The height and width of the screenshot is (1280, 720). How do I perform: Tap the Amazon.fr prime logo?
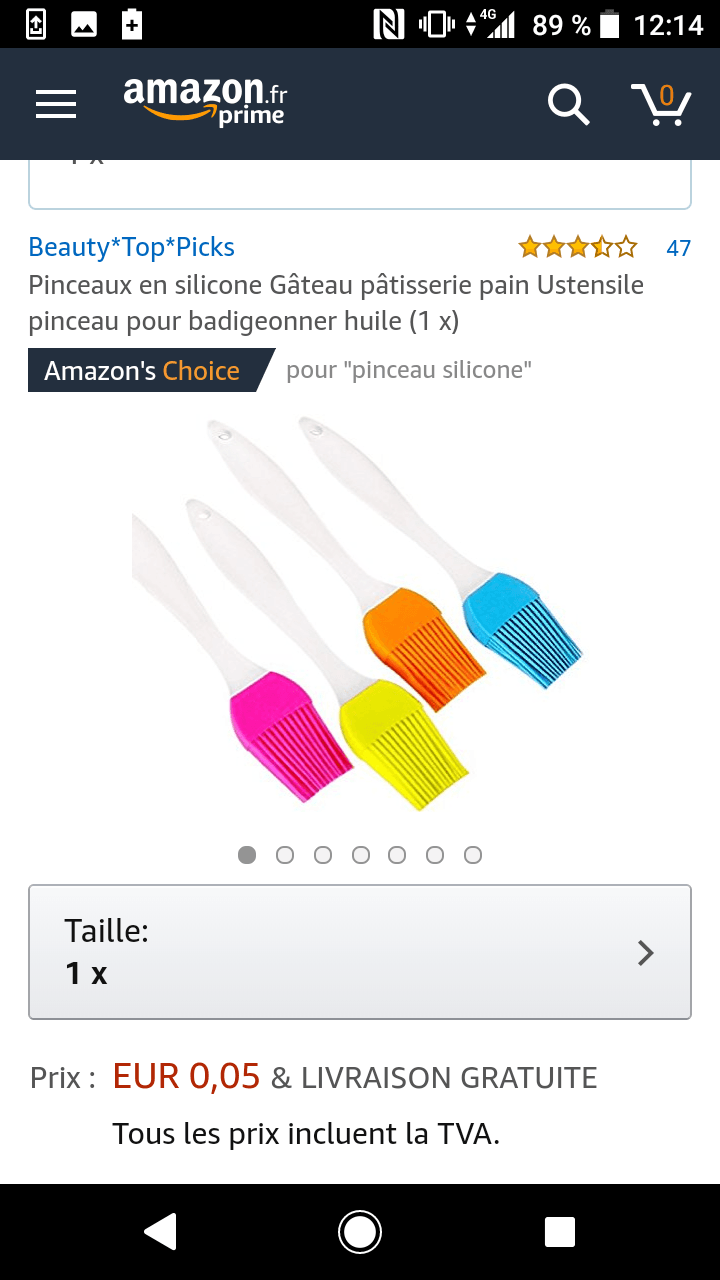point(206,102)
